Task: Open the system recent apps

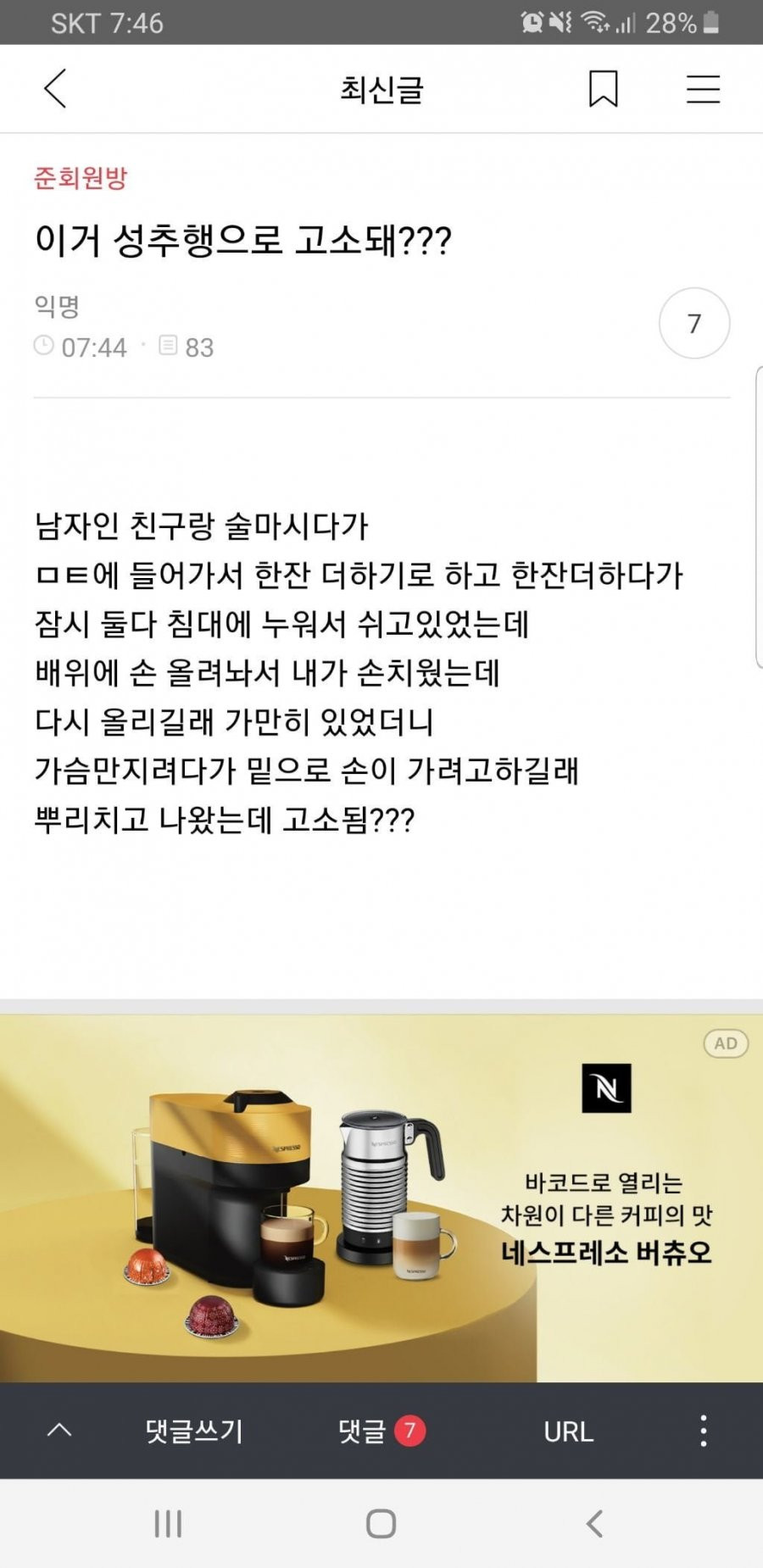Action: [168, 1523]
